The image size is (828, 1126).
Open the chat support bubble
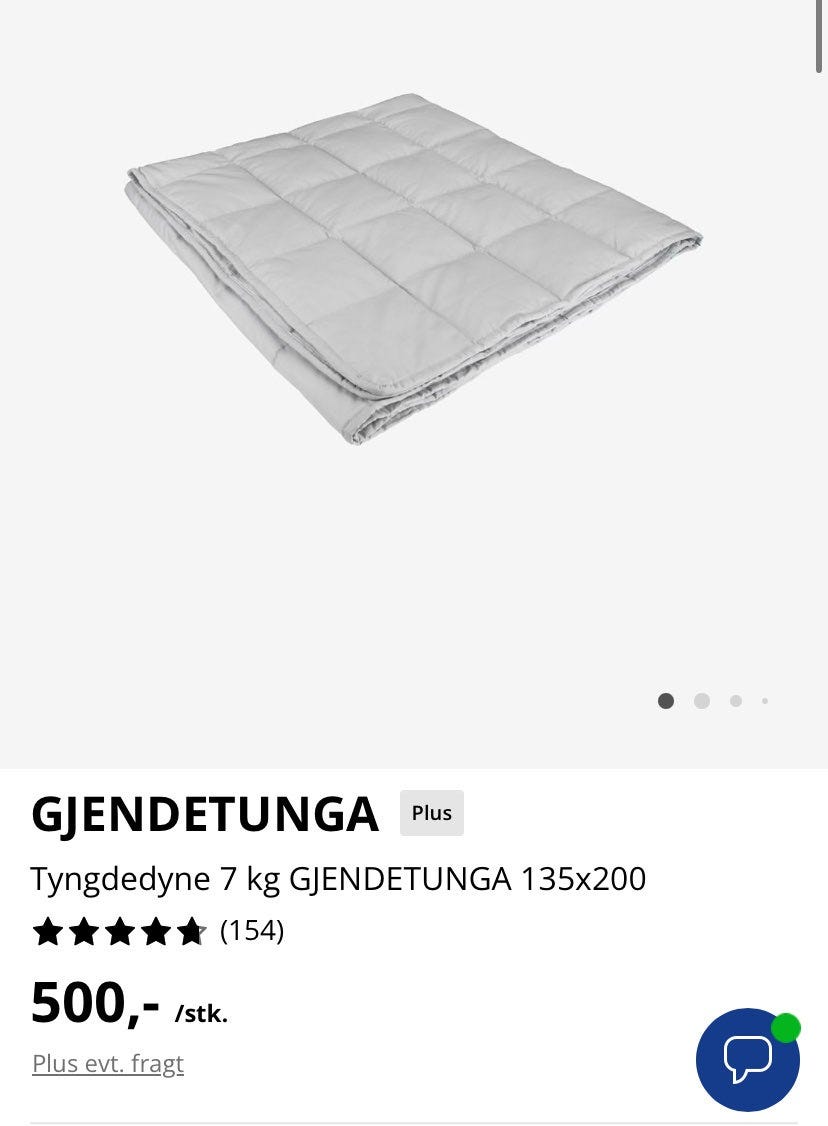click(747, 1059)
